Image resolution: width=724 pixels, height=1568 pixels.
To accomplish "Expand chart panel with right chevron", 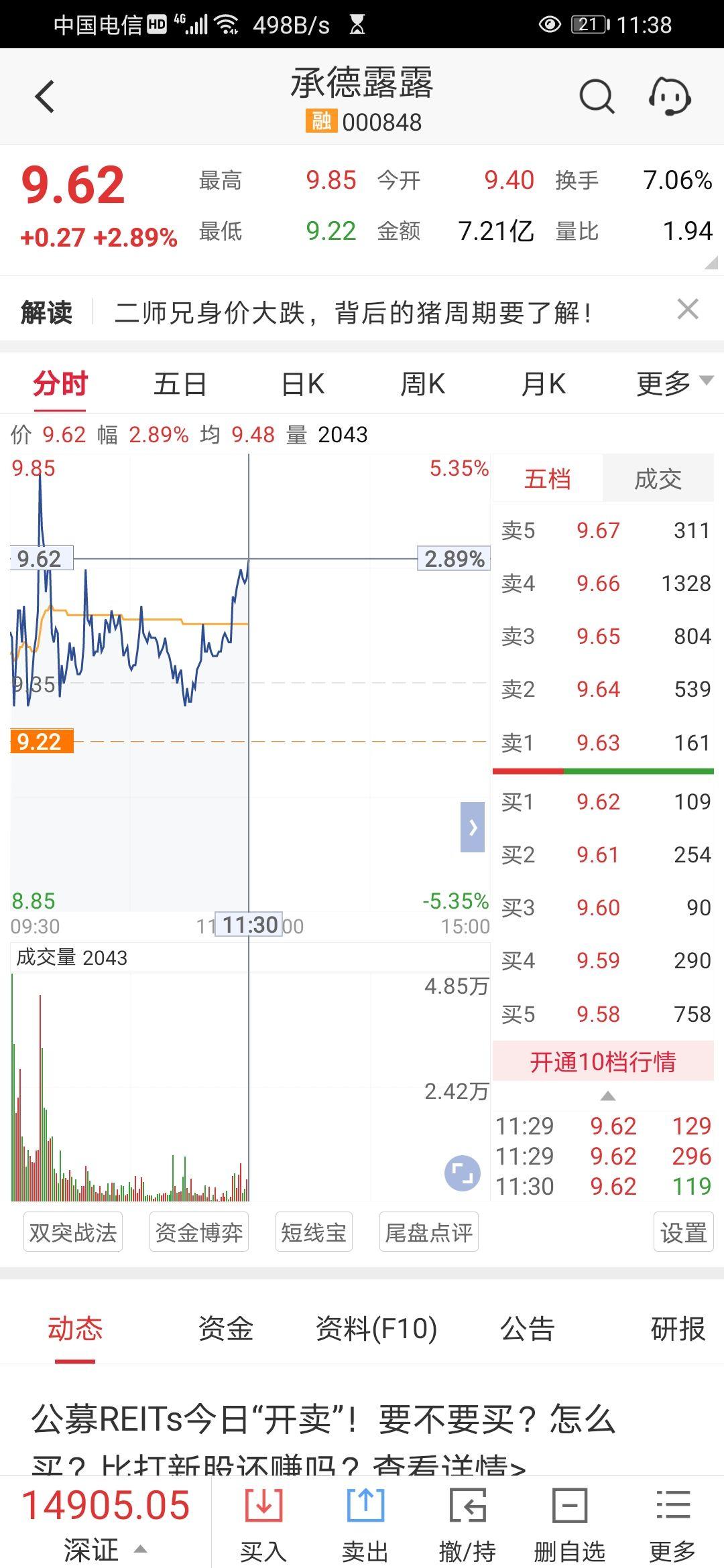I will 473,828.
